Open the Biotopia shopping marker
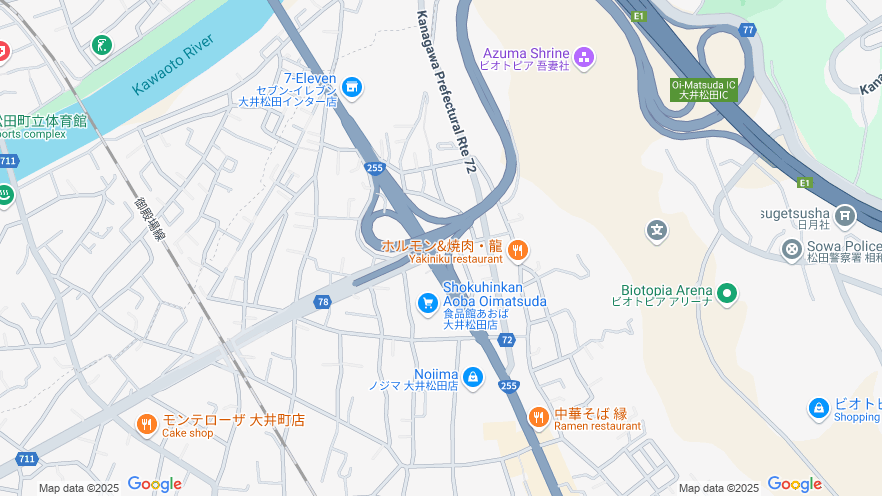The image size is (882, 496). coord(819,408)
